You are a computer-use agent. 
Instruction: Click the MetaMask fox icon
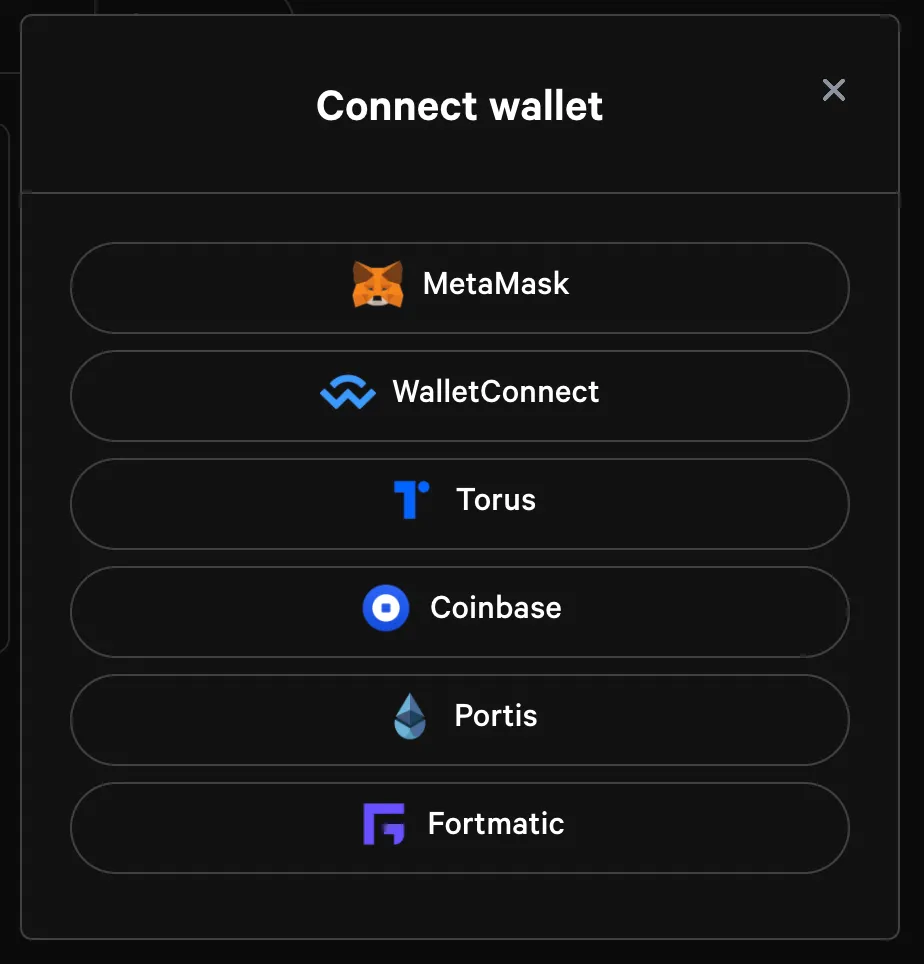click(x=377, y=284)
